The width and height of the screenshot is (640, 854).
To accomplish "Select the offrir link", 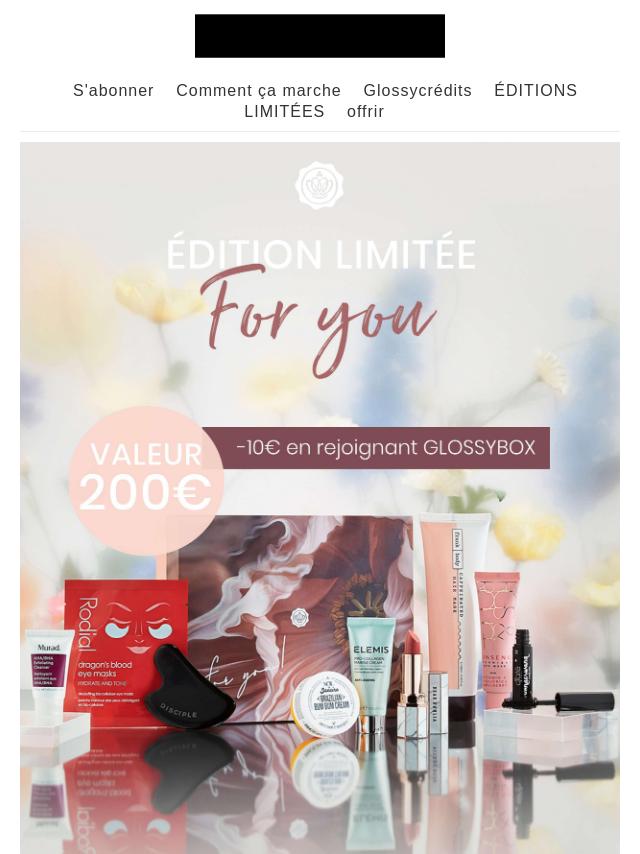I will [365, 111].
